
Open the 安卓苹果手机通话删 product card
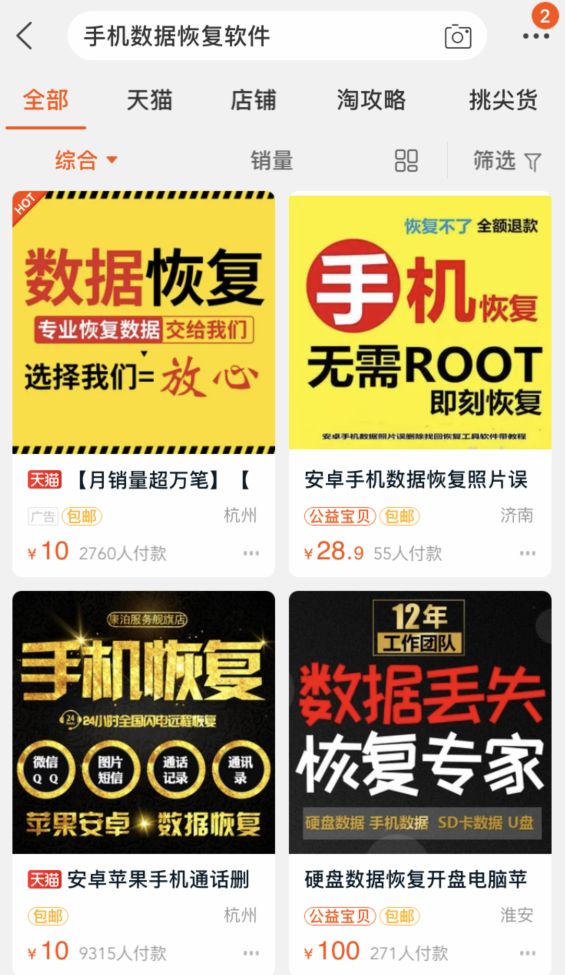click(144, 782)
